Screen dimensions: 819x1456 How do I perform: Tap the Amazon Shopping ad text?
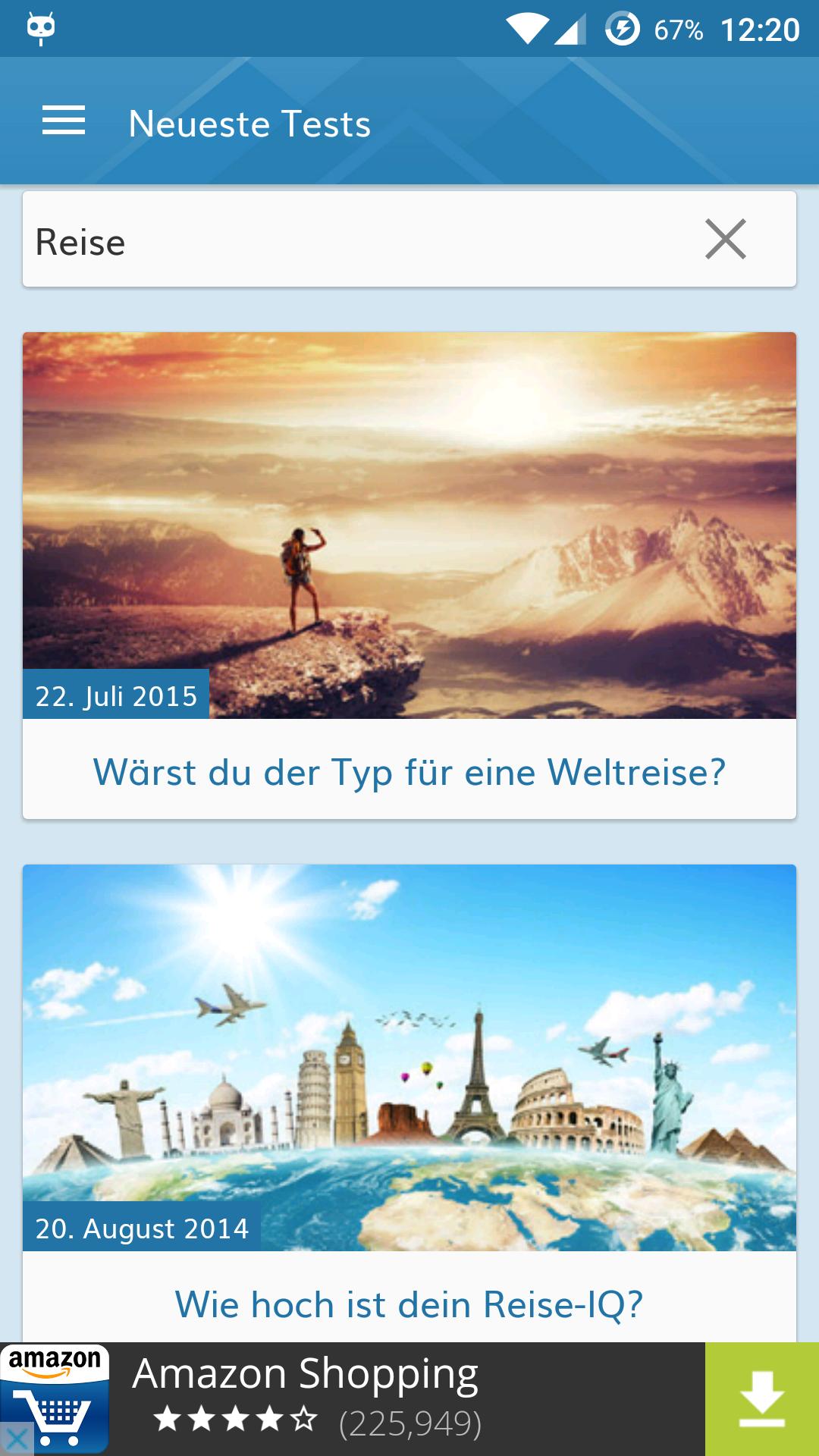303,1374
